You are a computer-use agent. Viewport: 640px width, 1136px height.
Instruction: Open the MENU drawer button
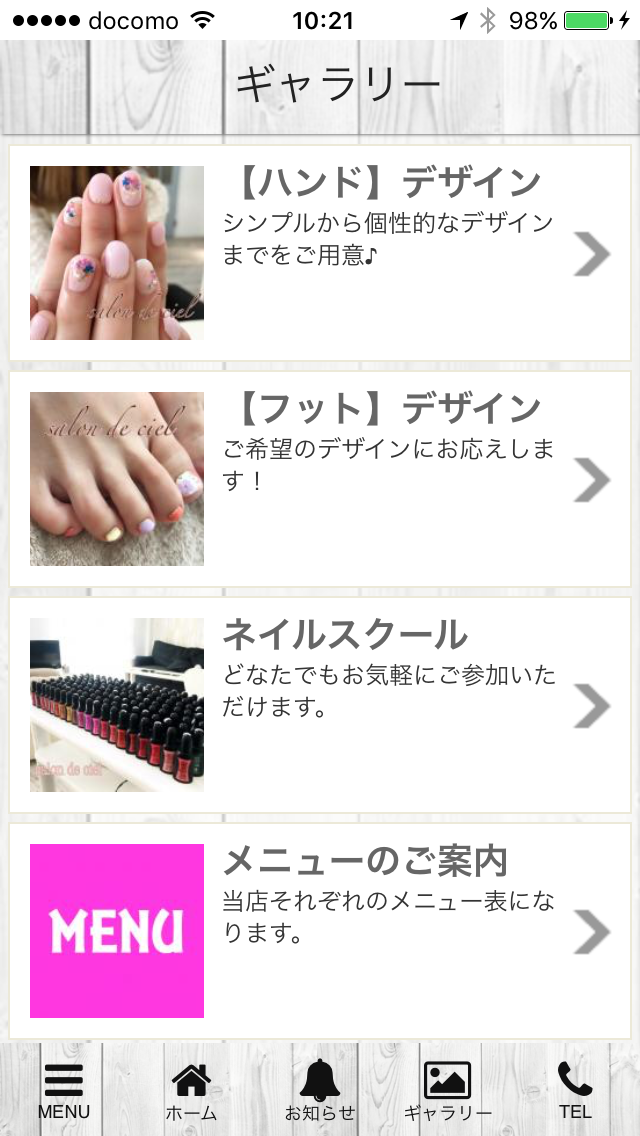64,1090
